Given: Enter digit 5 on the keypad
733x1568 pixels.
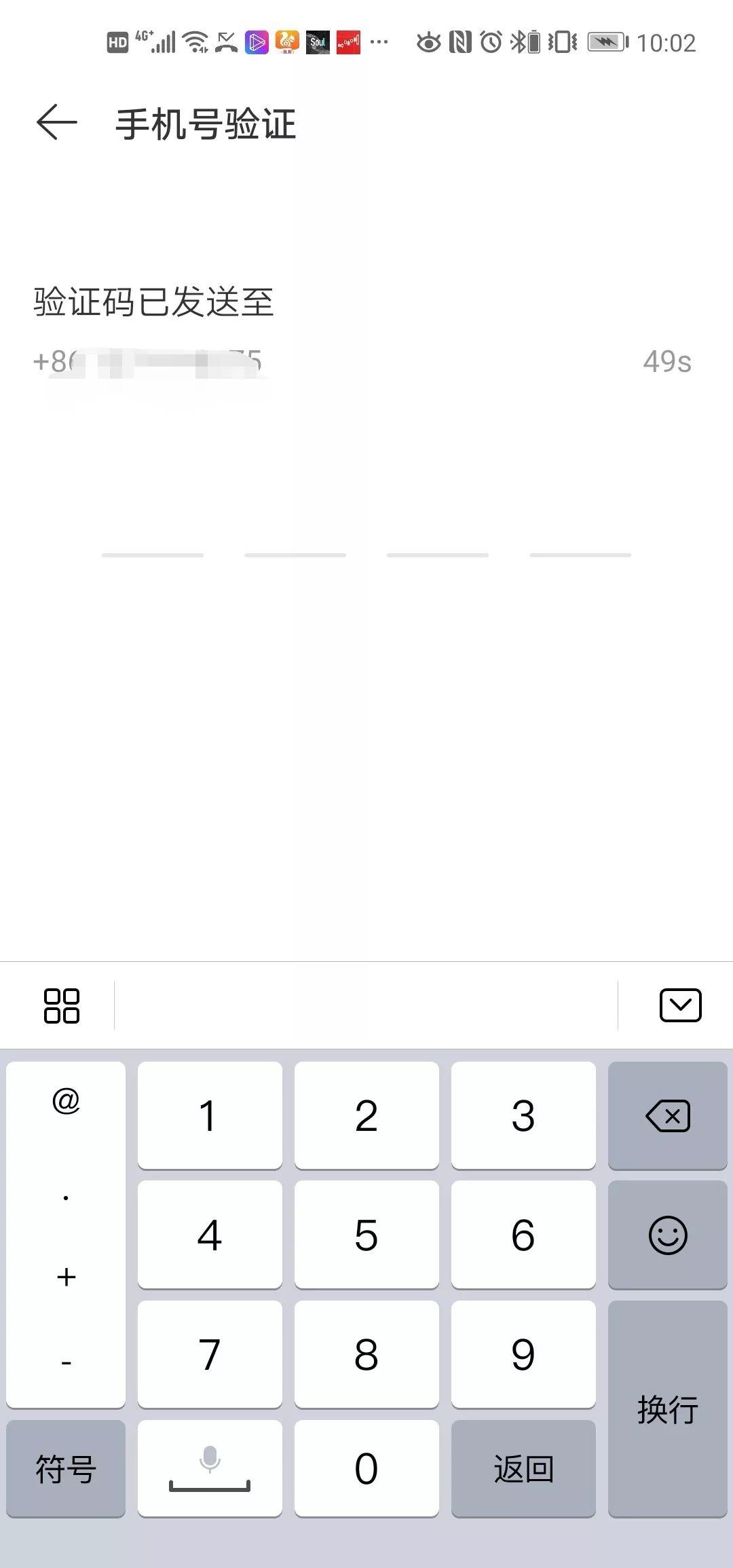Looking at the screenshot, I should click(366, 1235).
